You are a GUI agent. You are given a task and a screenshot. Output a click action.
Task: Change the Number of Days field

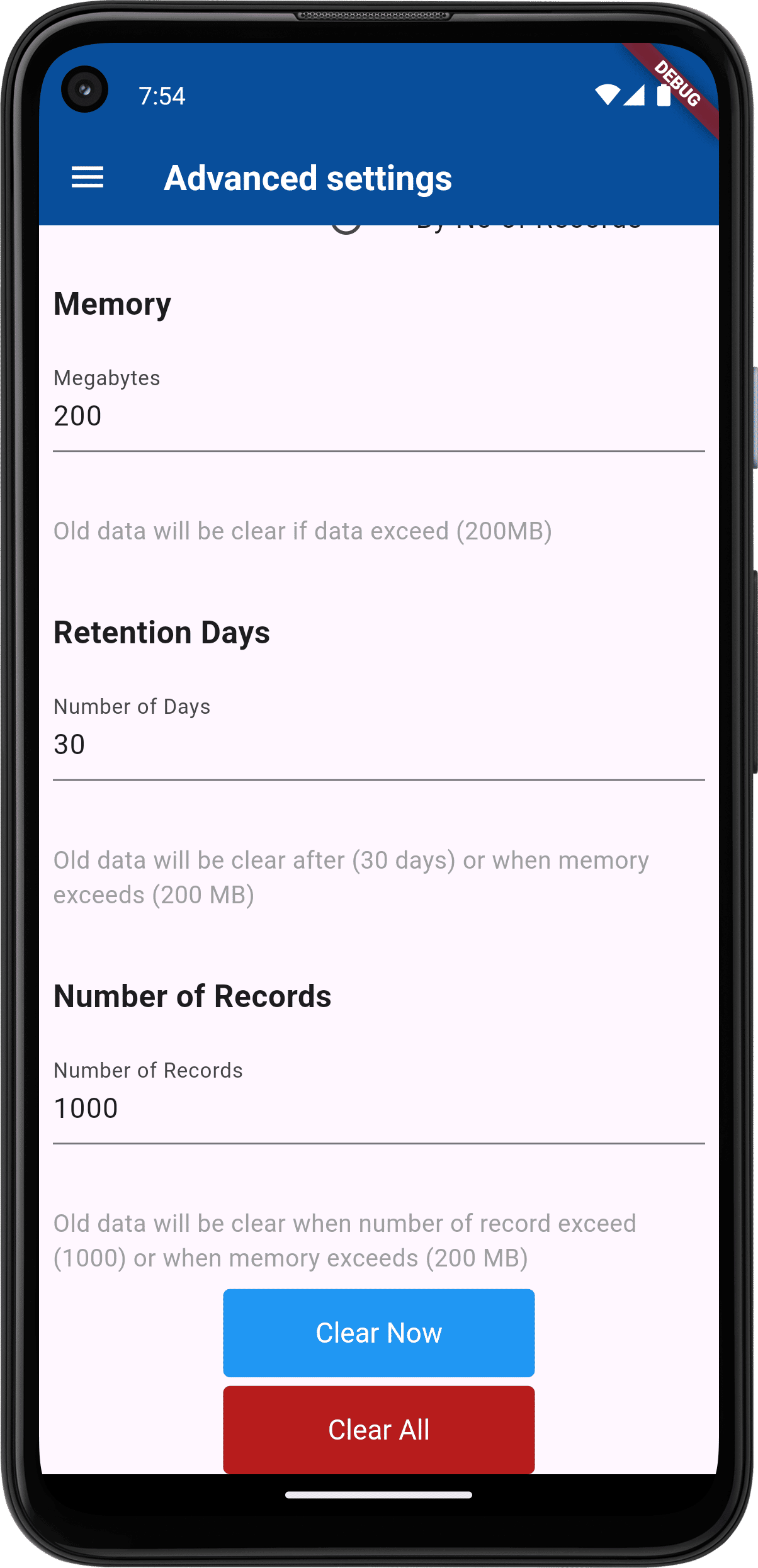378,744
